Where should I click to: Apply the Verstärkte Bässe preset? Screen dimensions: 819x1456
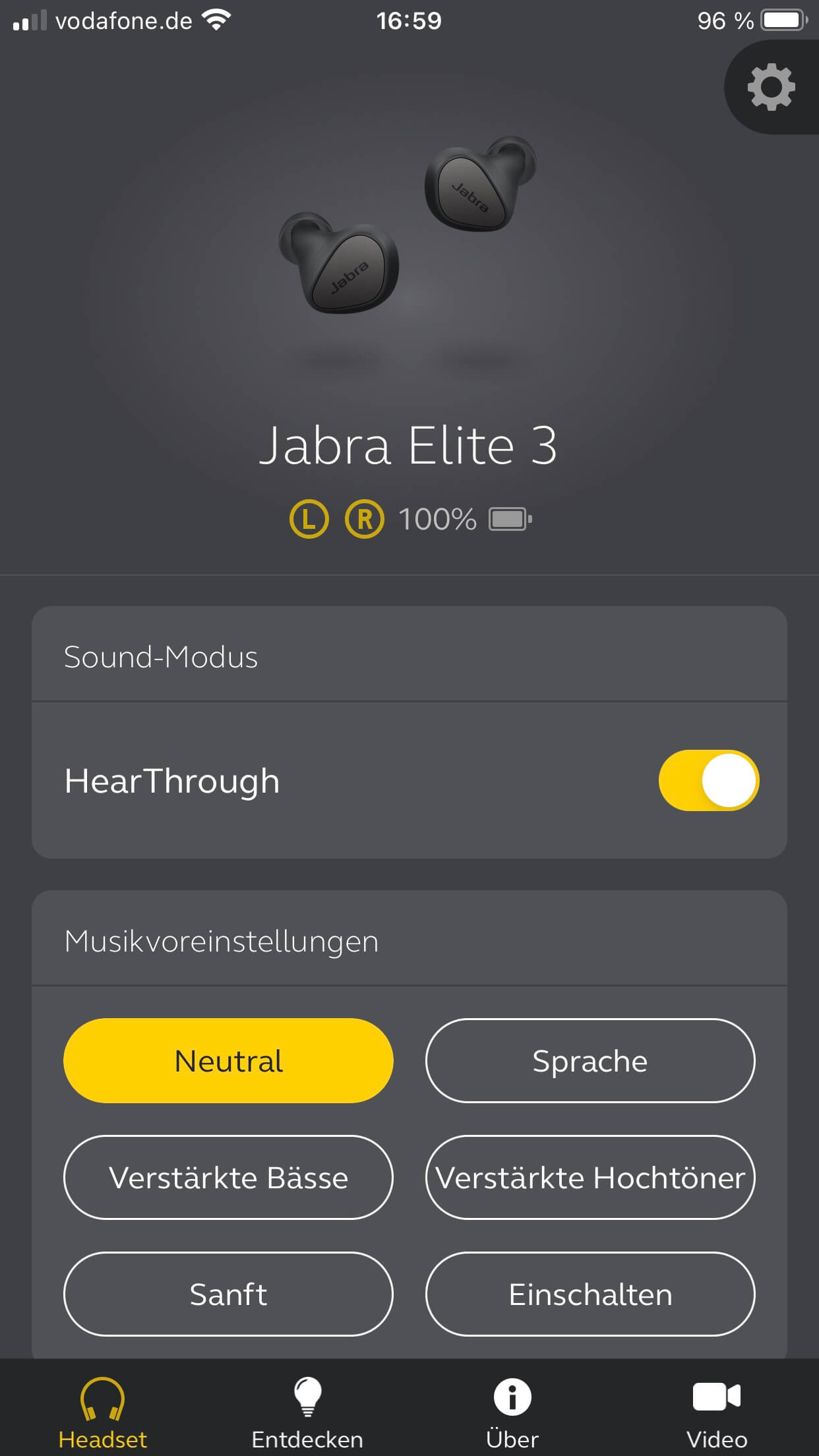click(x=228, y=1178)
